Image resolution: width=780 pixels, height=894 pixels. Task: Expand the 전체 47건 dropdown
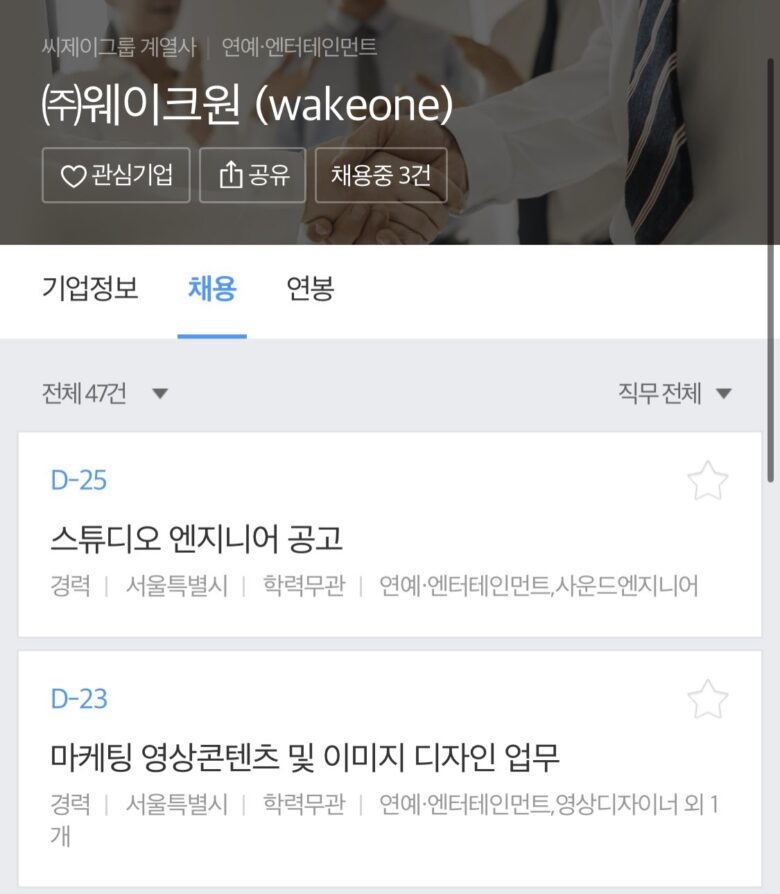105,393
